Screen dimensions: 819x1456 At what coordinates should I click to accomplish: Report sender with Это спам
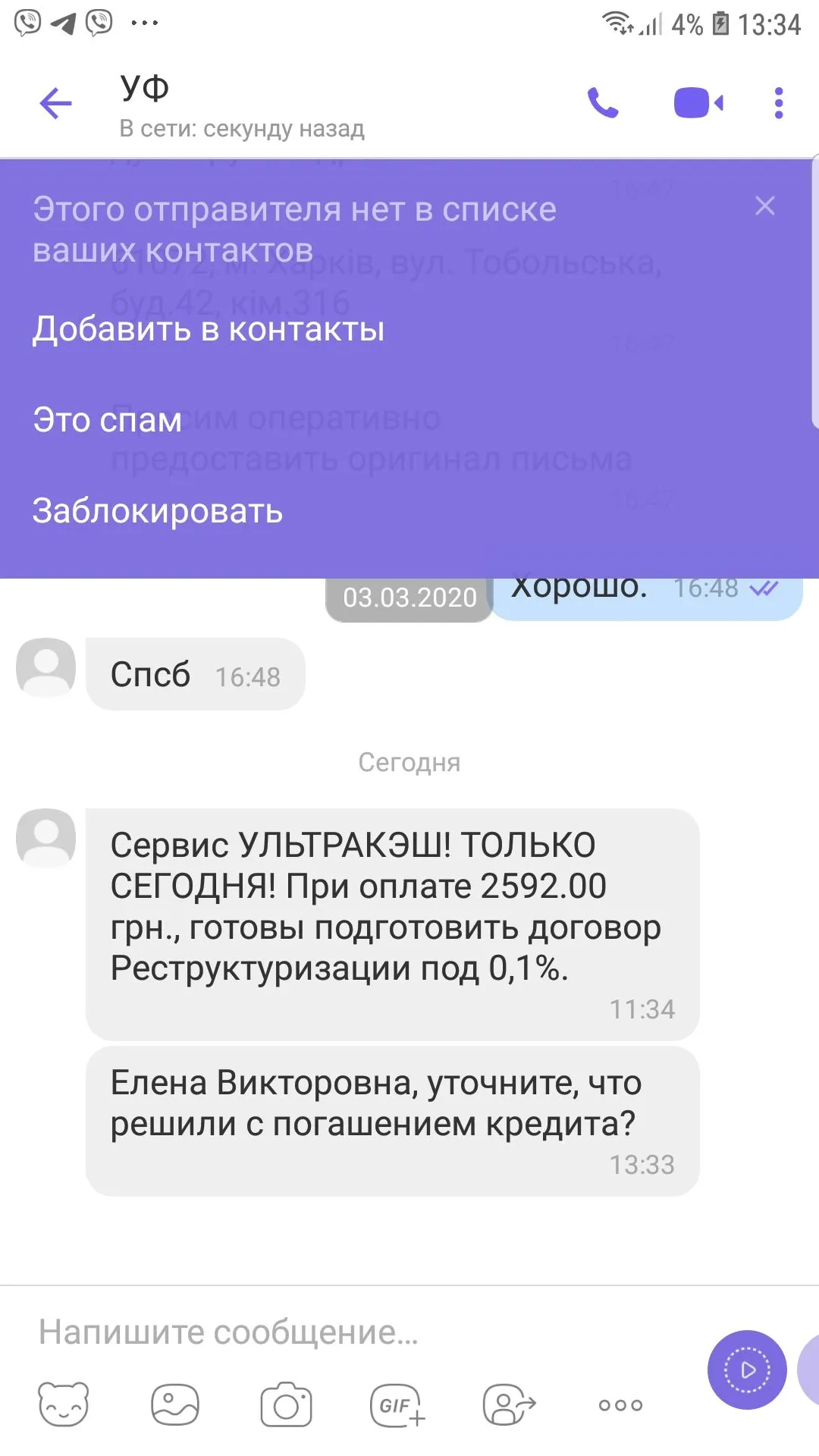[107, 420]
